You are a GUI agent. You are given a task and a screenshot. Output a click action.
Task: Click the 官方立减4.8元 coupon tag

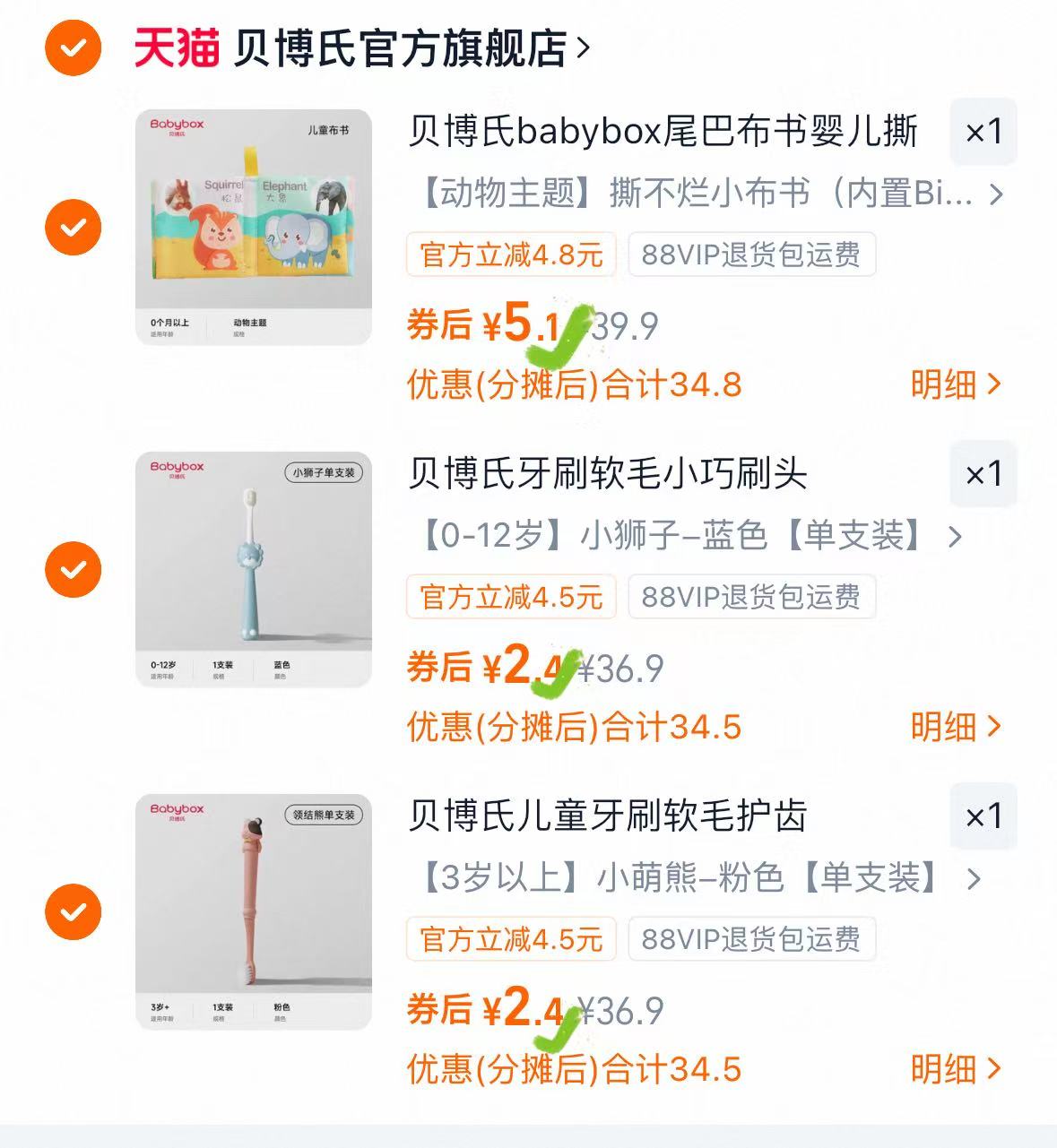pyautogui.click(x=509, y=255)
